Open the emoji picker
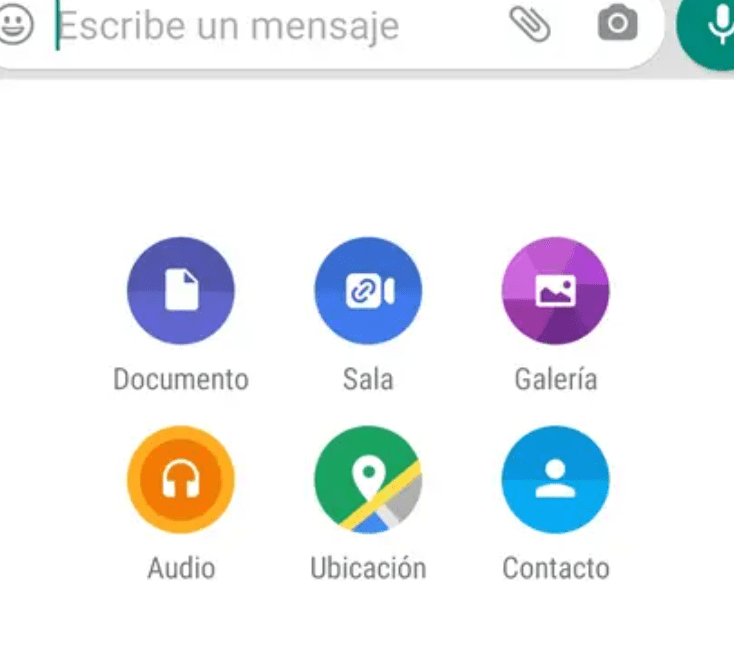Screen dimensions: 734x648 (13, 26)
